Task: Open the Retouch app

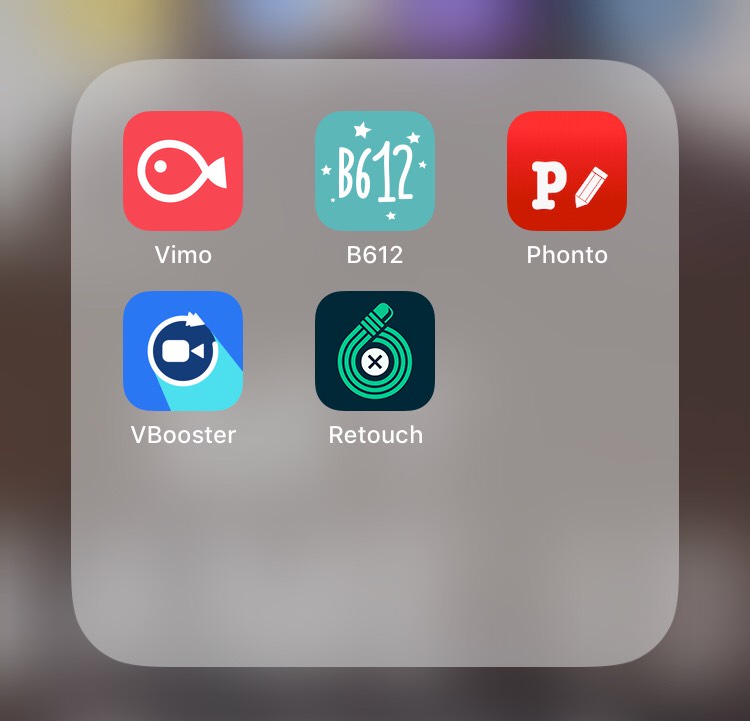Action: pyautogui.click(x=375, y=351)
